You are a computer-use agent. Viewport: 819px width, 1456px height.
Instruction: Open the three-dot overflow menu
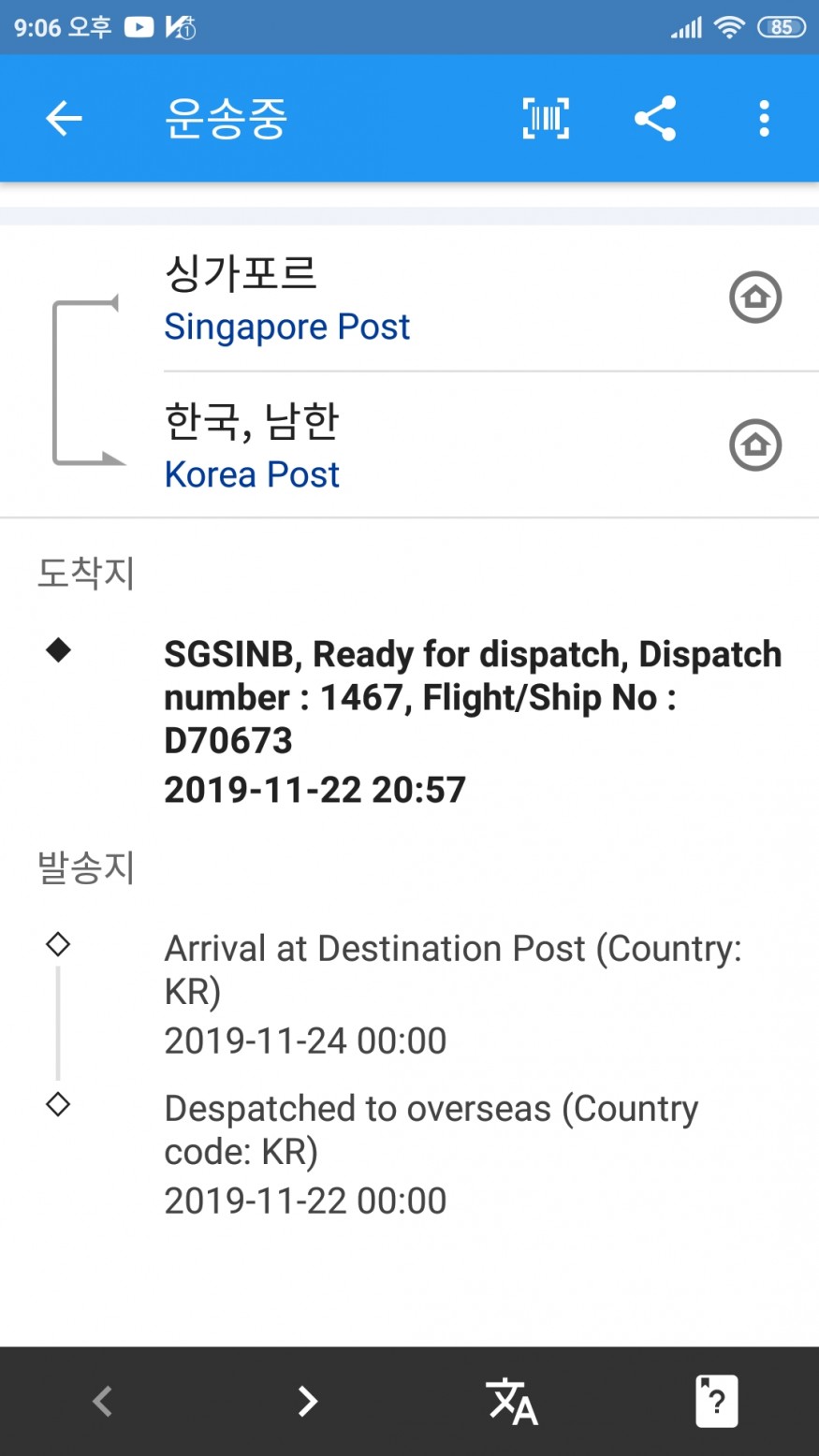[765, 119]
